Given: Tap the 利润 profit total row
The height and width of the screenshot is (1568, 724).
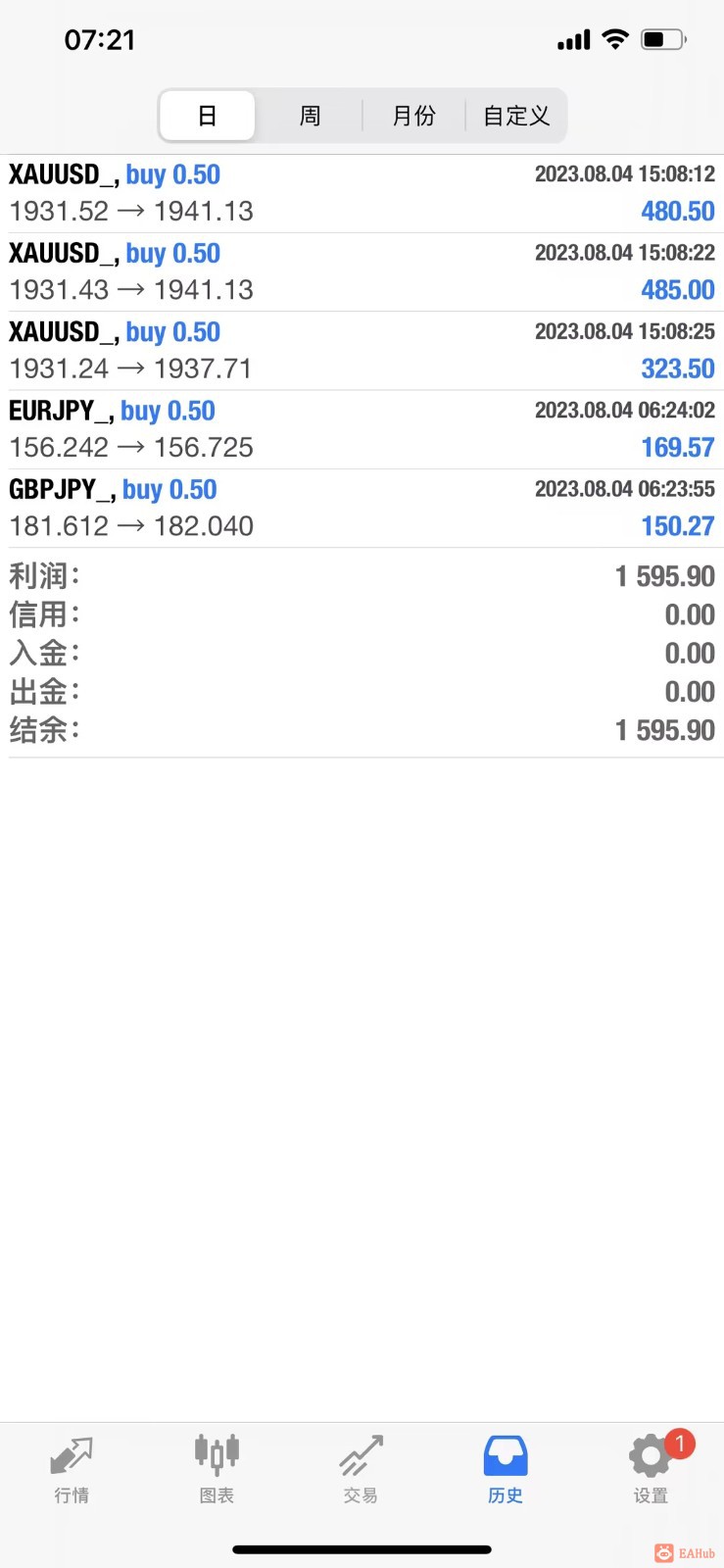Looking at the screenshot, I should tap(362, 576).
